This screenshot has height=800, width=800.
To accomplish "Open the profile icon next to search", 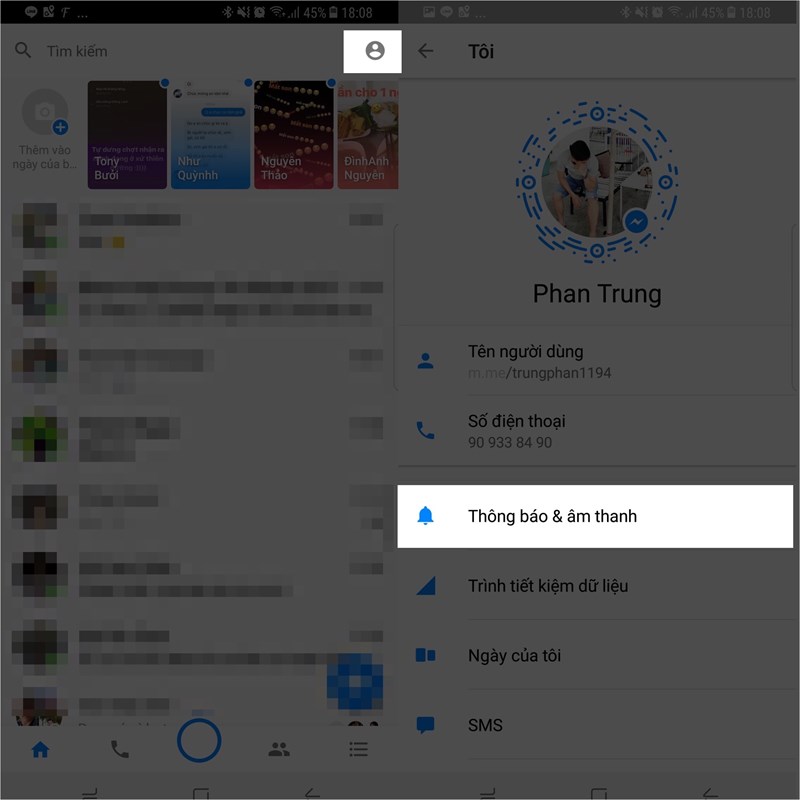I will click(374, 51).
